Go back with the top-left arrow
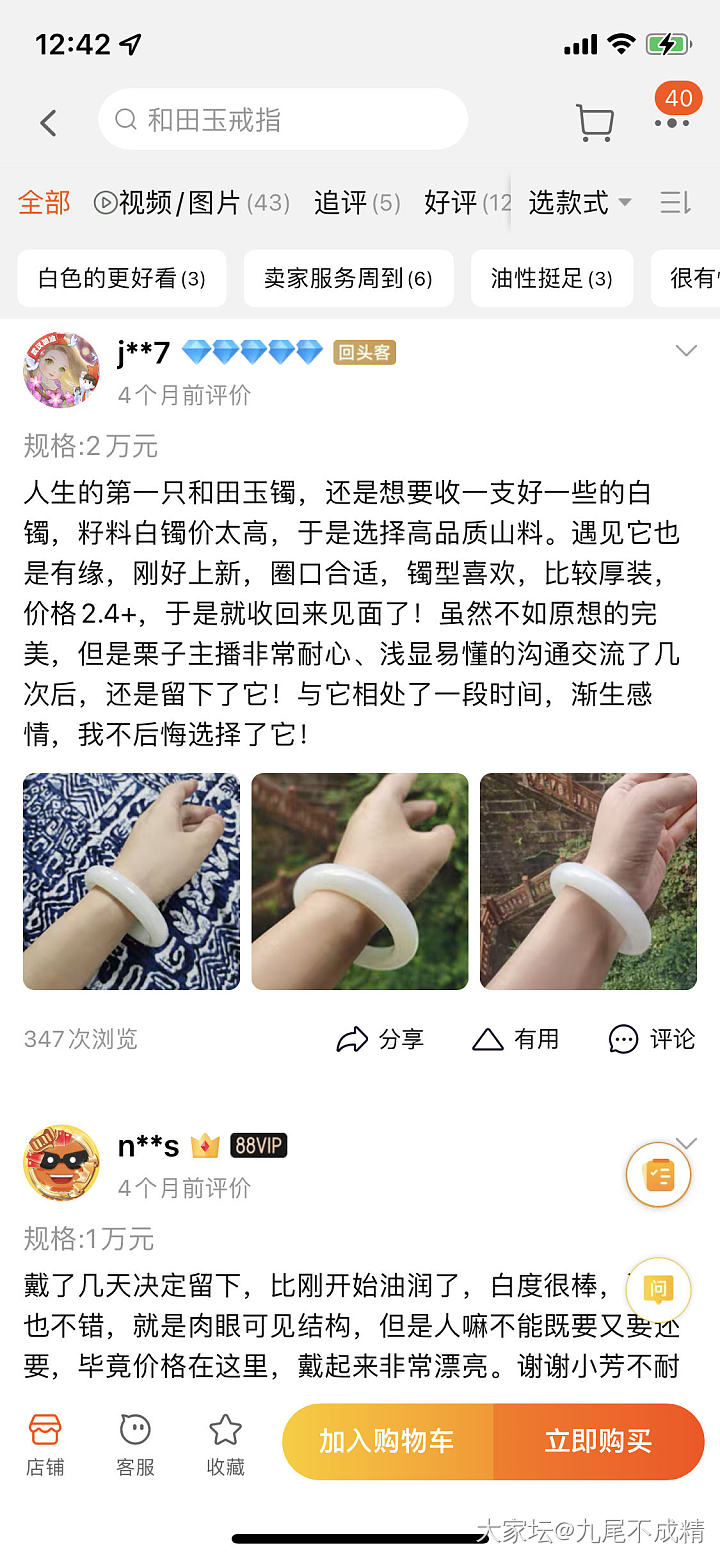This screenshot has height=1559, width=720. 48,122
